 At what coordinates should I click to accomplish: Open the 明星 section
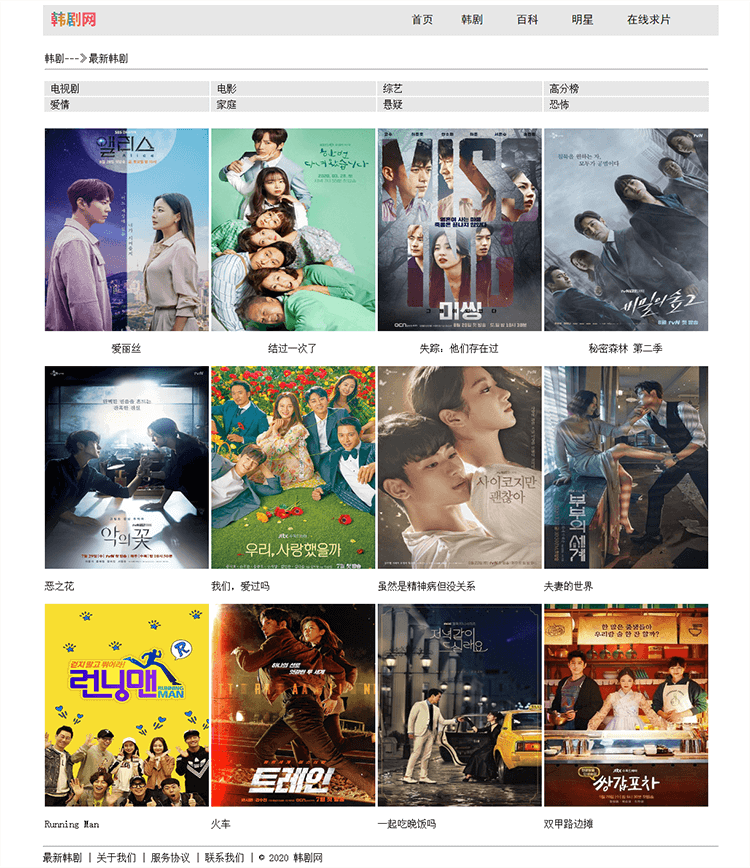[582, 20]
